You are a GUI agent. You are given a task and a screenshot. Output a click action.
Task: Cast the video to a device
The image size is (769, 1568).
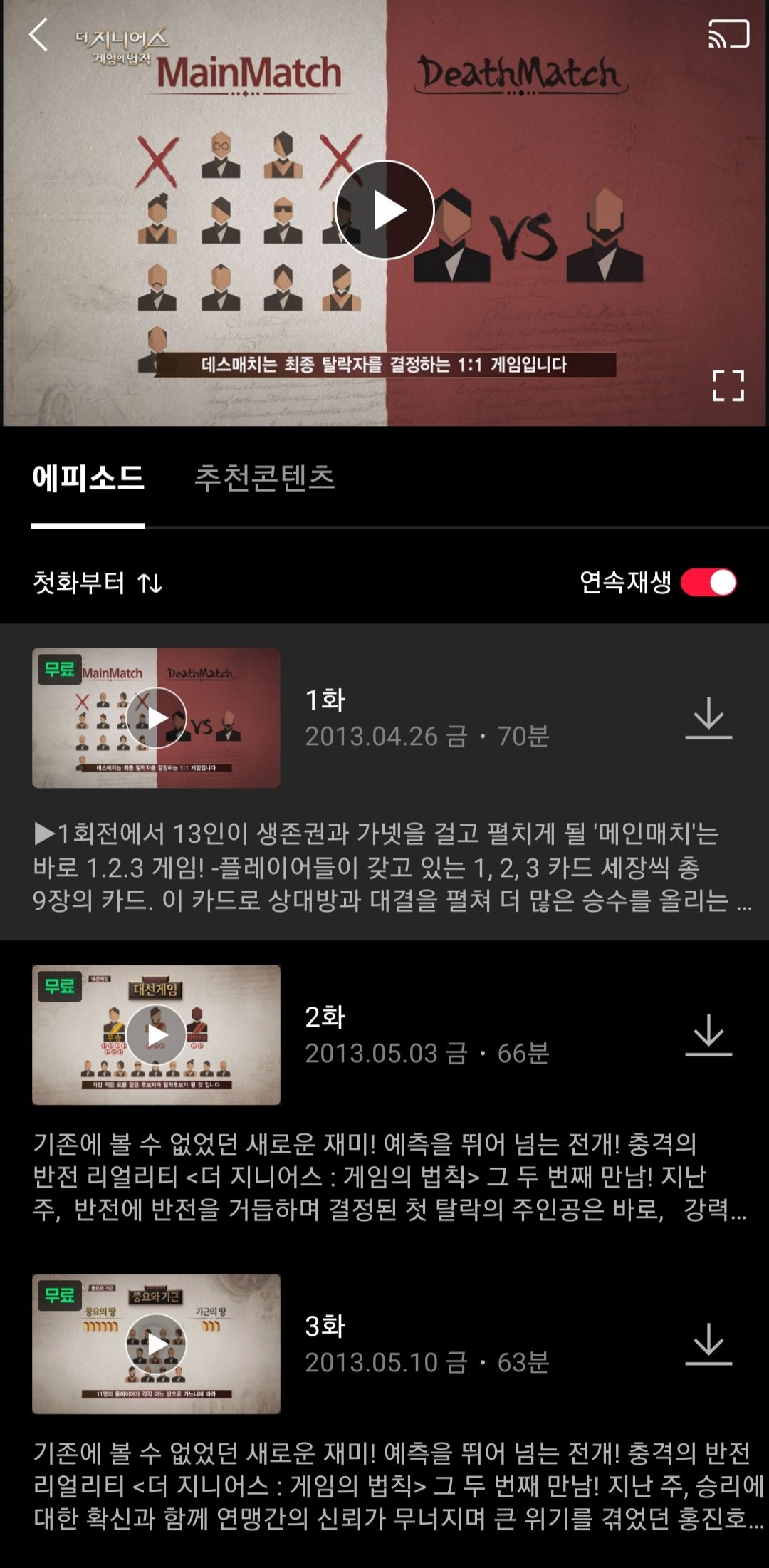[x=728, y=34]
